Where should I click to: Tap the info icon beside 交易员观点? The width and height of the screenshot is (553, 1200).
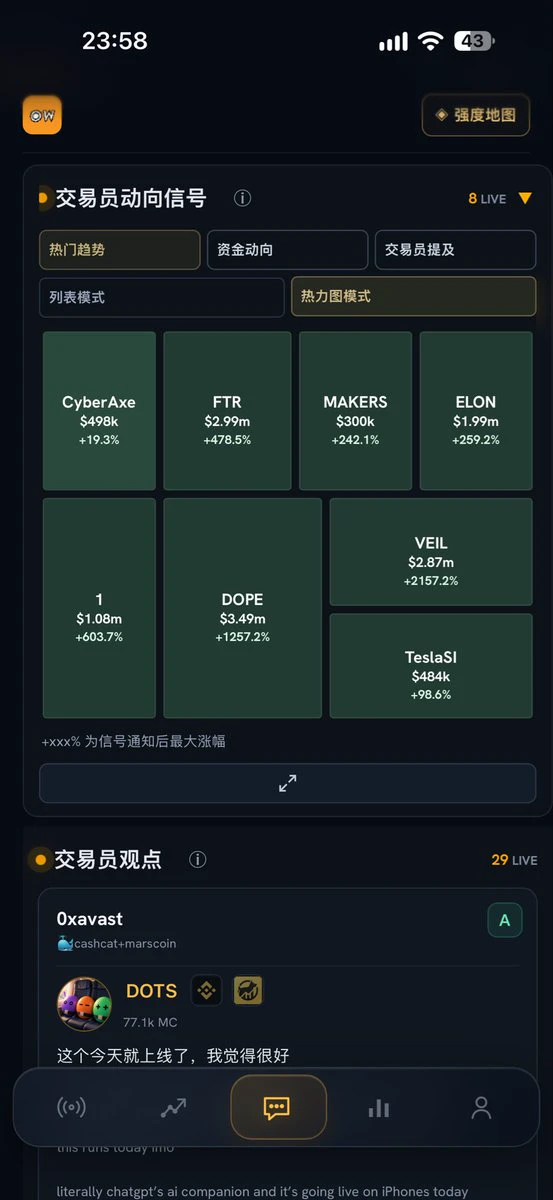[x=198, y=859]
